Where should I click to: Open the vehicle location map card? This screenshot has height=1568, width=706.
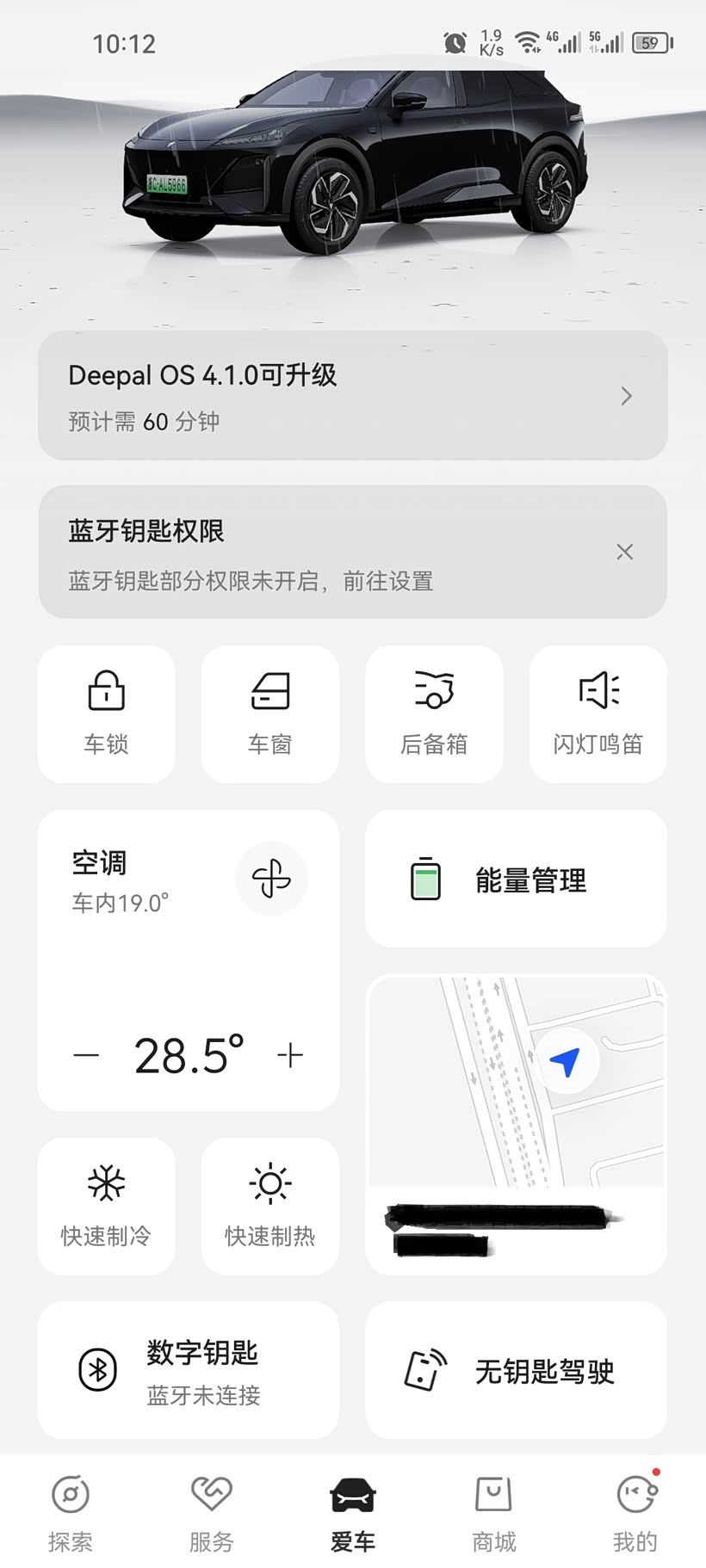(516, 1123)
